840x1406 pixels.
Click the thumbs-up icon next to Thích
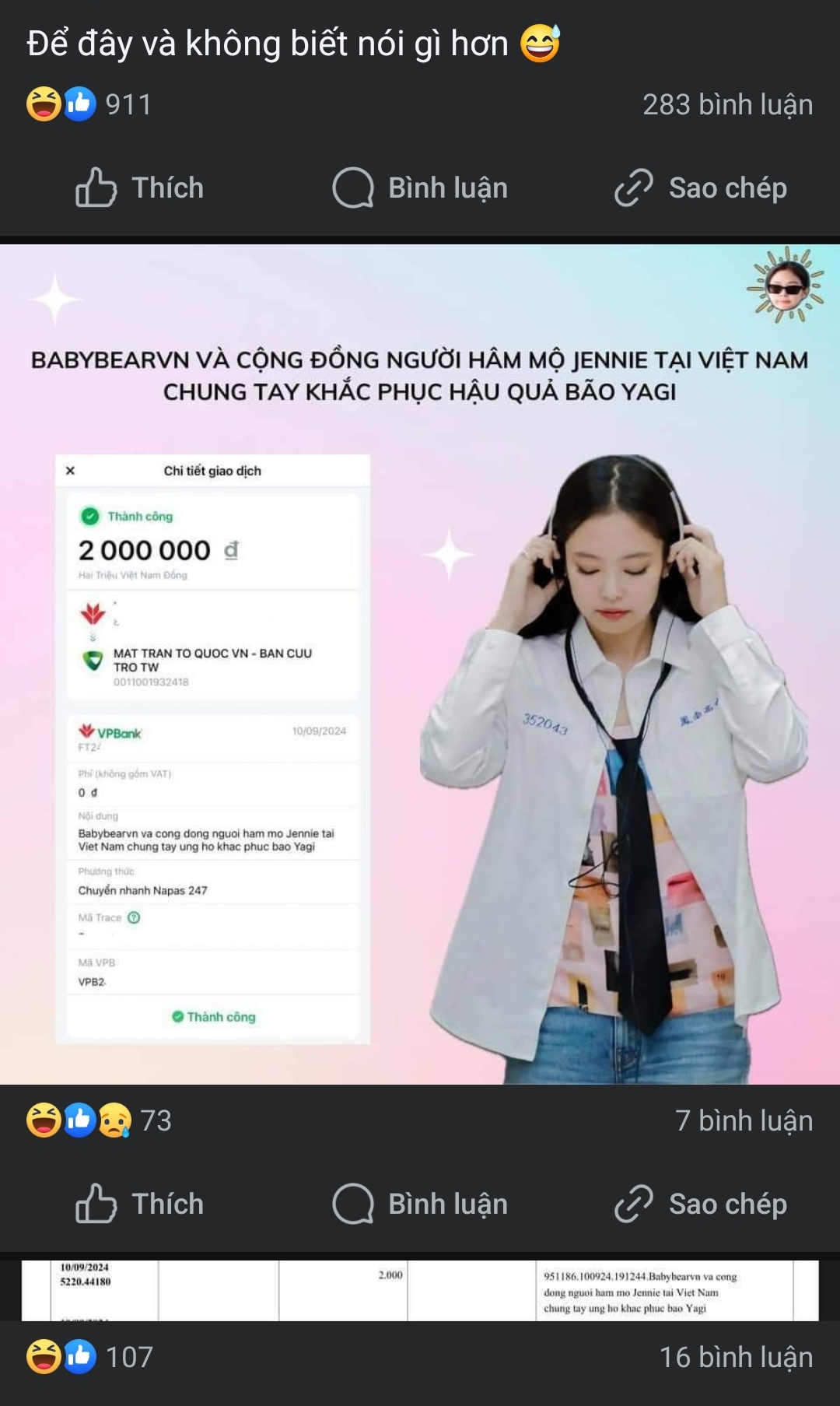click(x=95, y=187)
